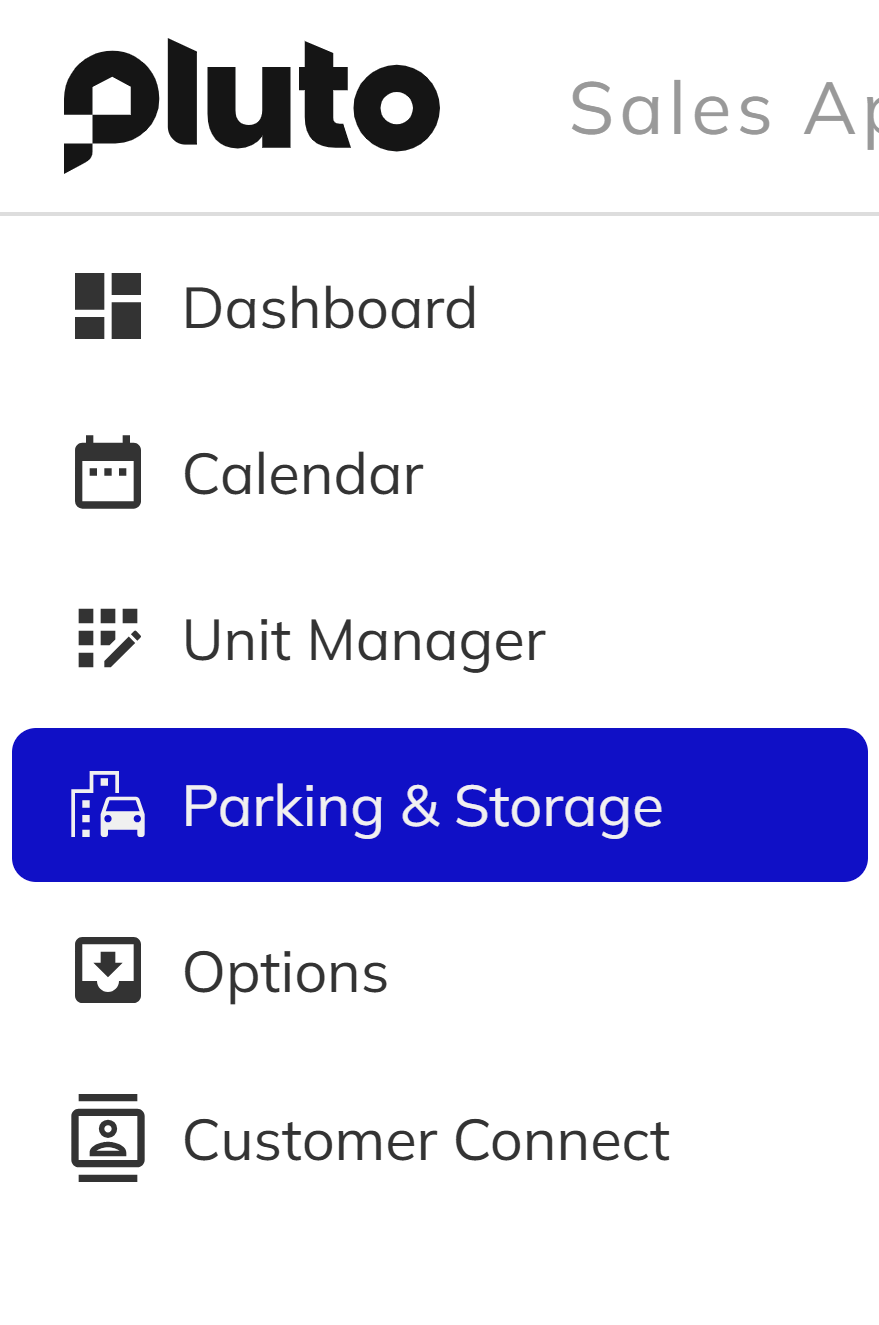879x1325 pixels.
Task: Click the Unit Manager icon
Action: pyautogui.click(x=108, y=638)
